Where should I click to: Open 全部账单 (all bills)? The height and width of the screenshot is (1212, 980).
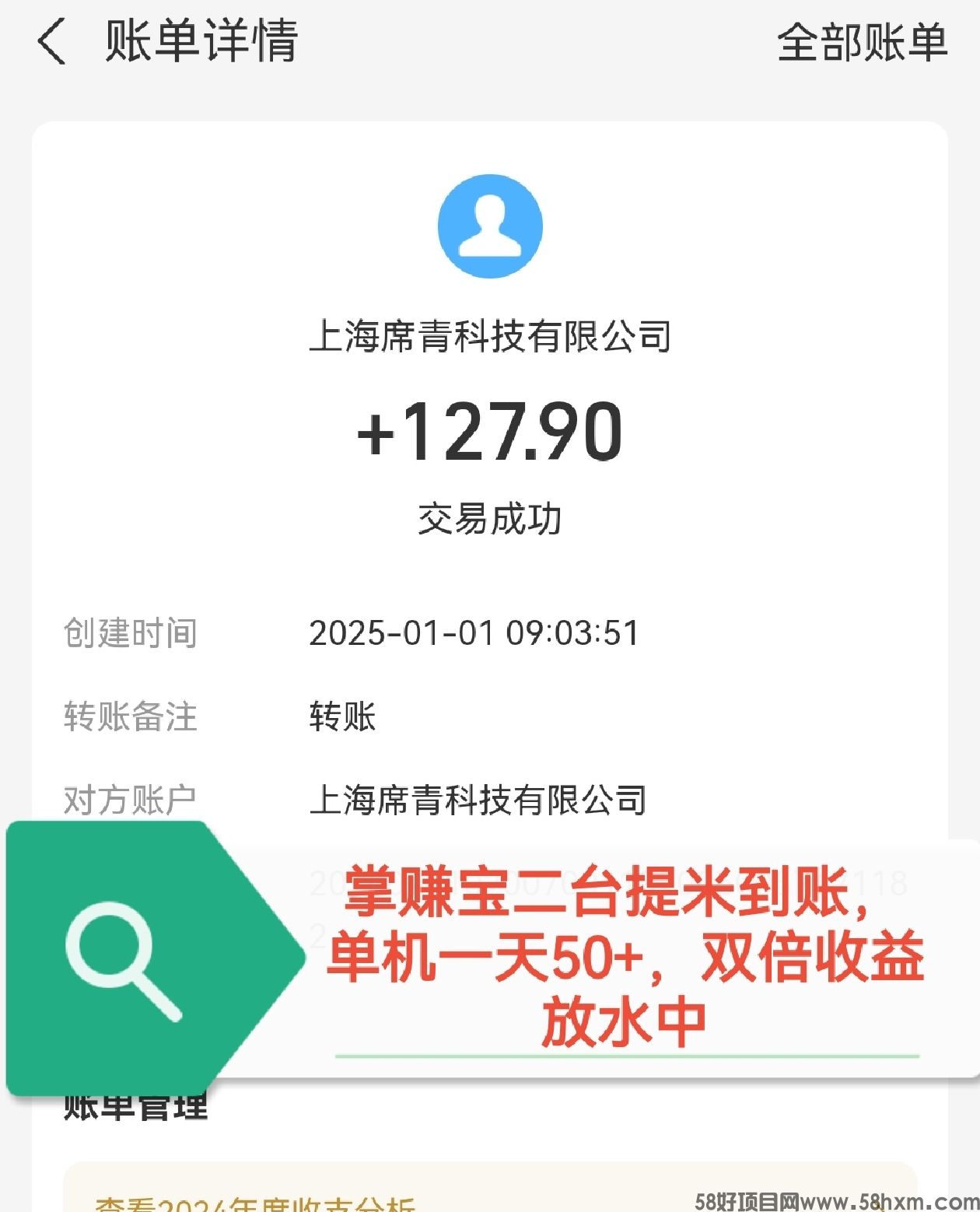862,42
